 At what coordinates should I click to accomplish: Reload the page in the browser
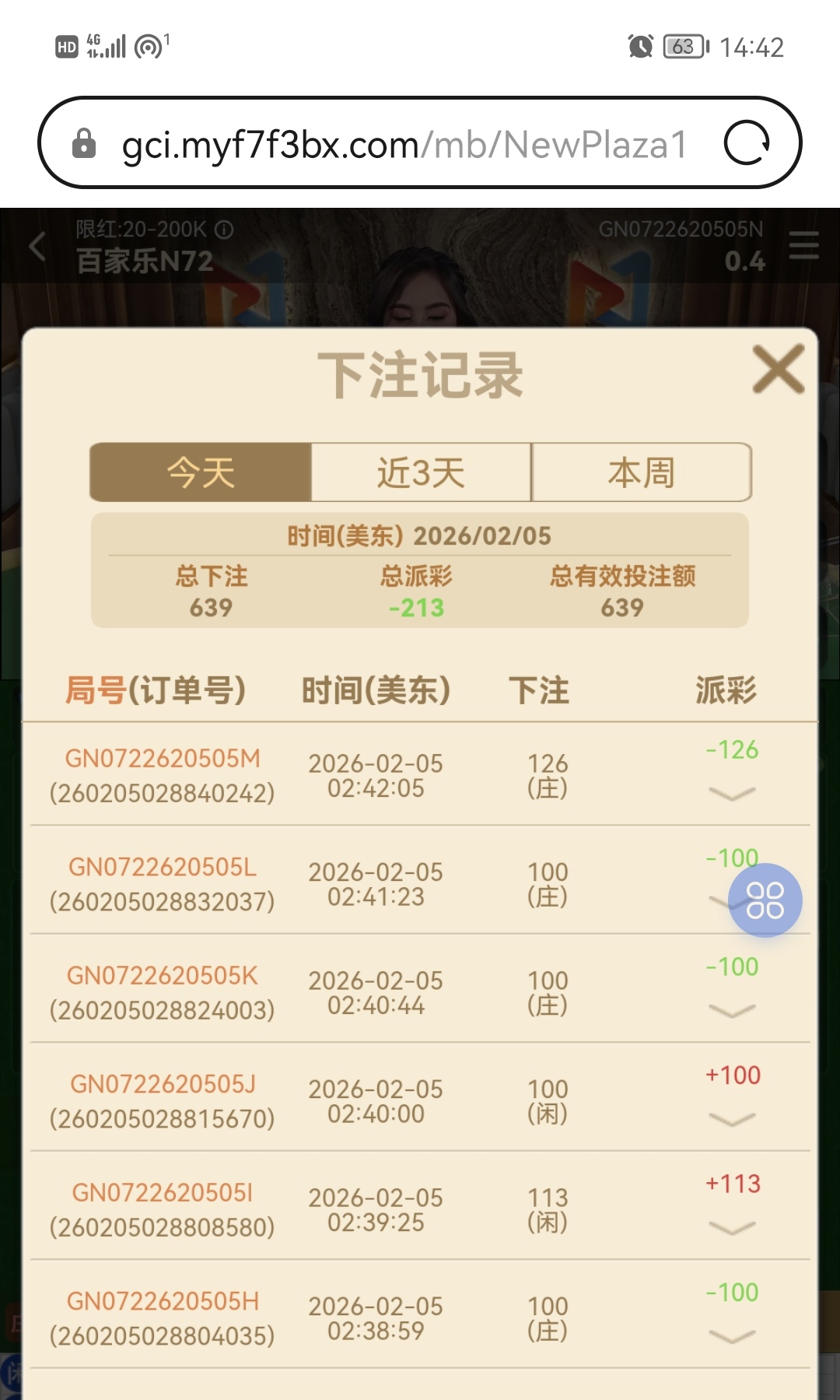747,143
